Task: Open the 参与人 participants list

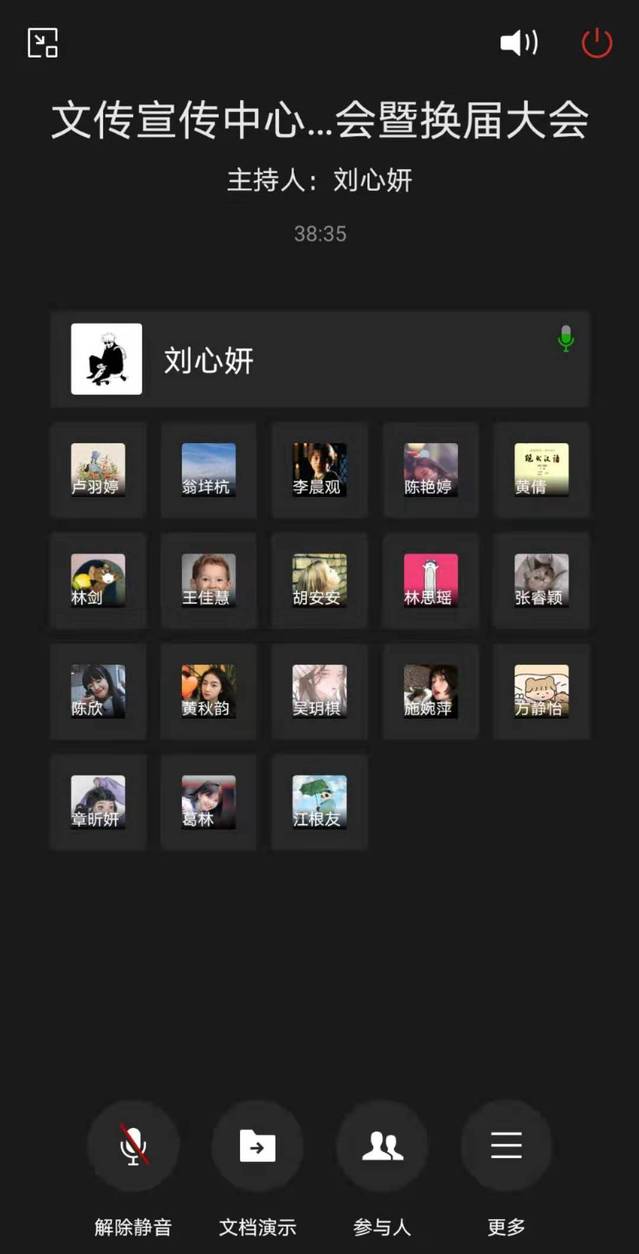Action: coord(382,1146)
